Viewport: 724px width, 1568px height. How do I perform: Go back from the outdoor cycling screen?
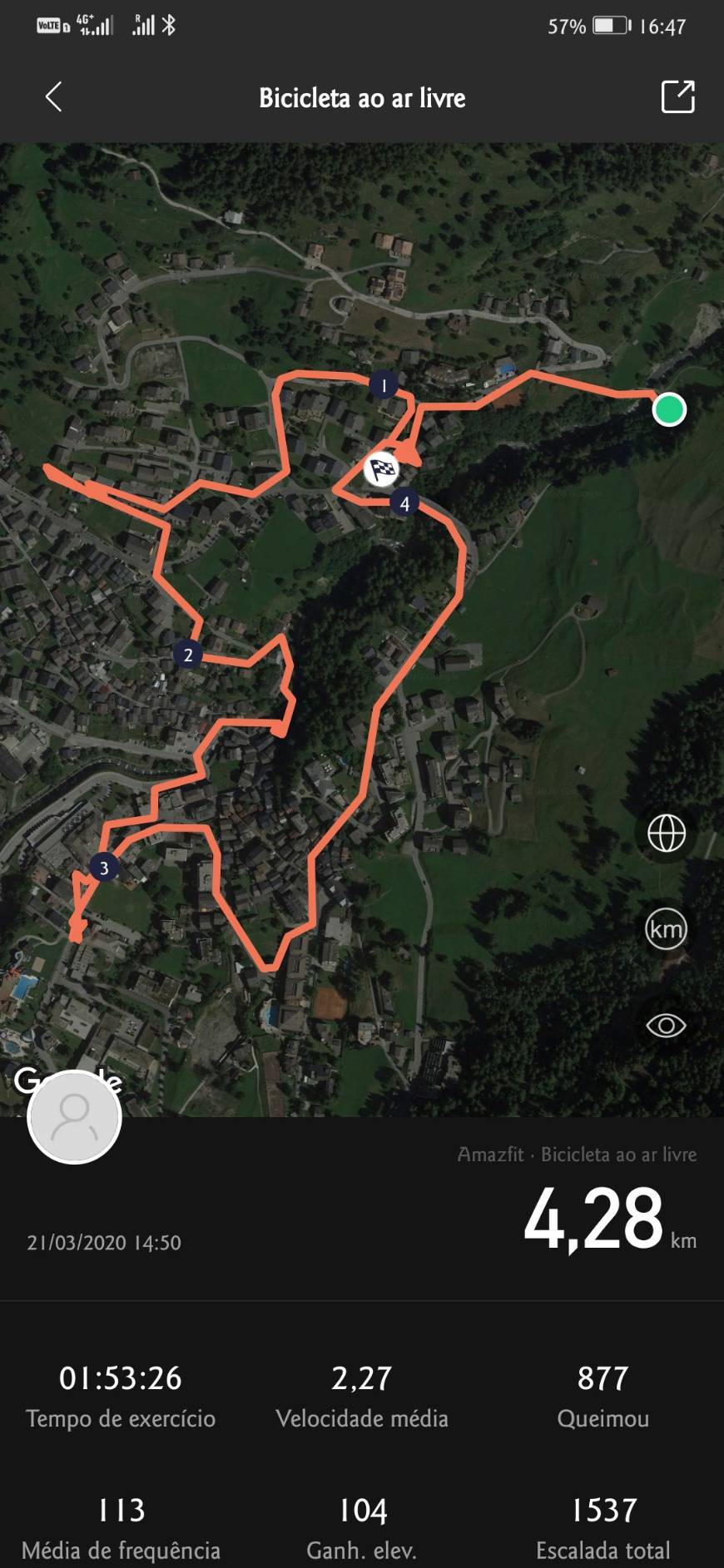tap(53, 97)
